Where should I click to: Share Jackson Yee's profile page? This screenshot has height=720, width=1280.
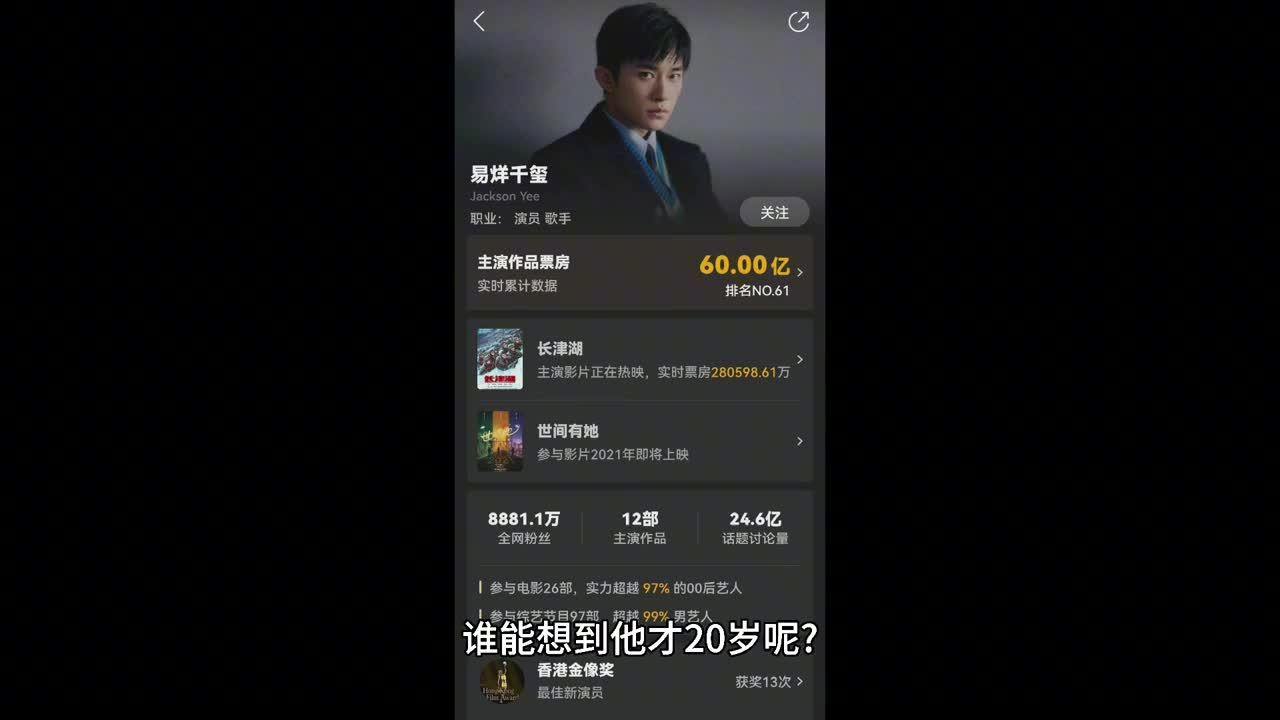(x=798, y=22)
